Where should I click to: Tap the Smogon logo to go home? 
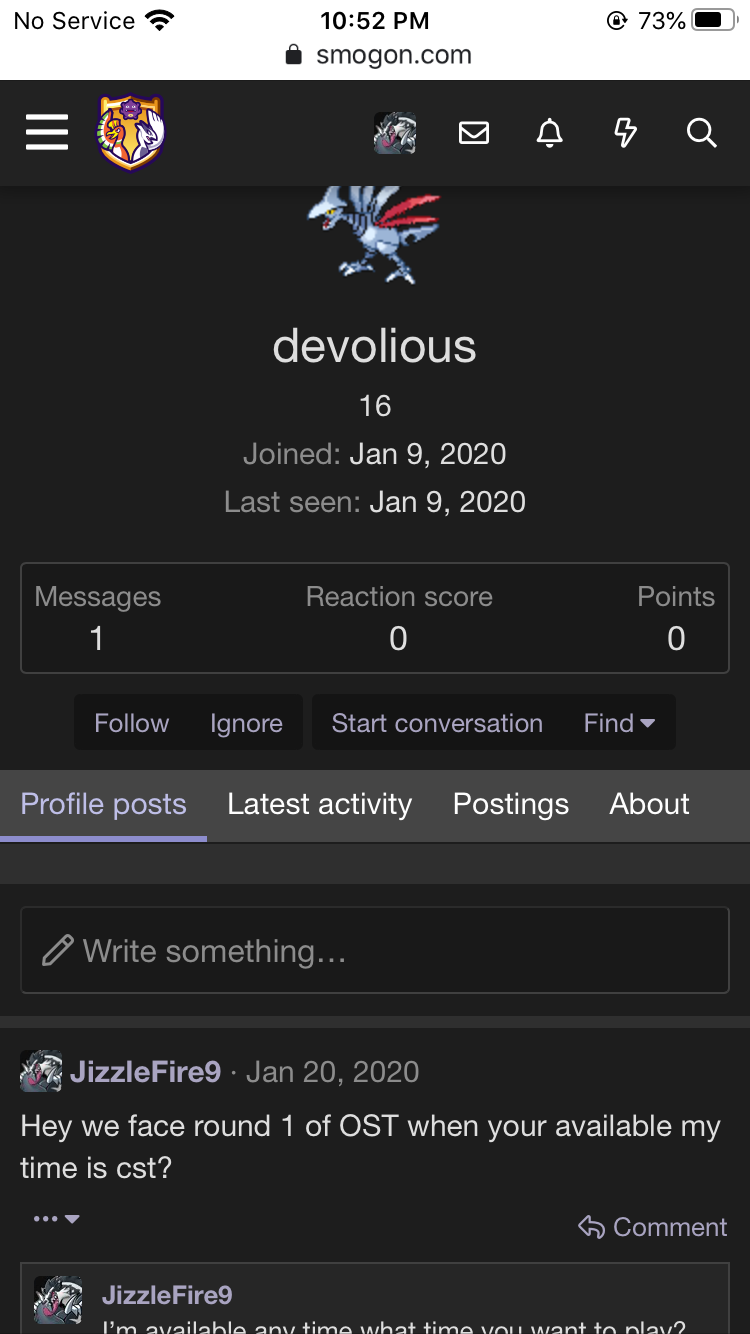(x=131, y=132)
